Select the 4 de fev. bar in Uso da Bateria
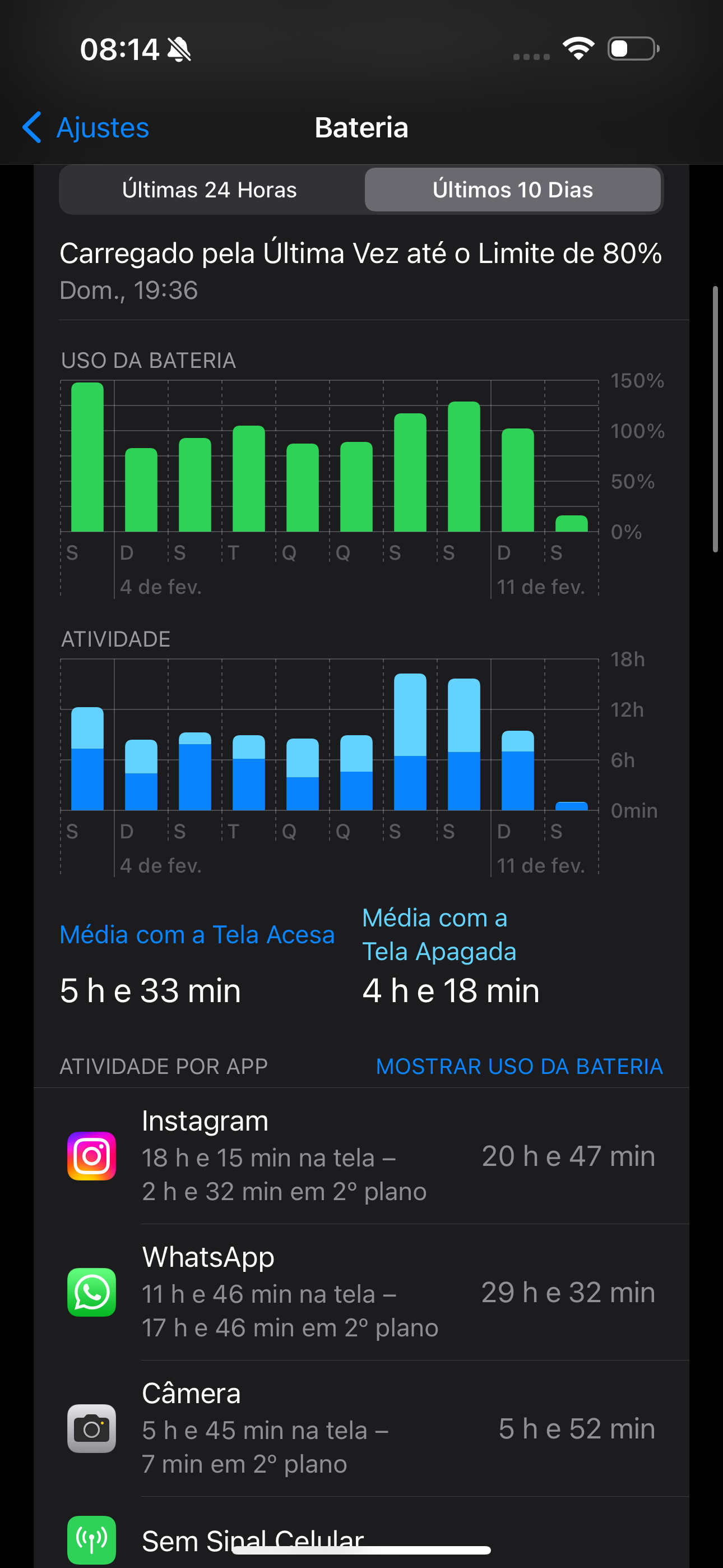This screenshot has width=723, height=1568. pos(141,490)
